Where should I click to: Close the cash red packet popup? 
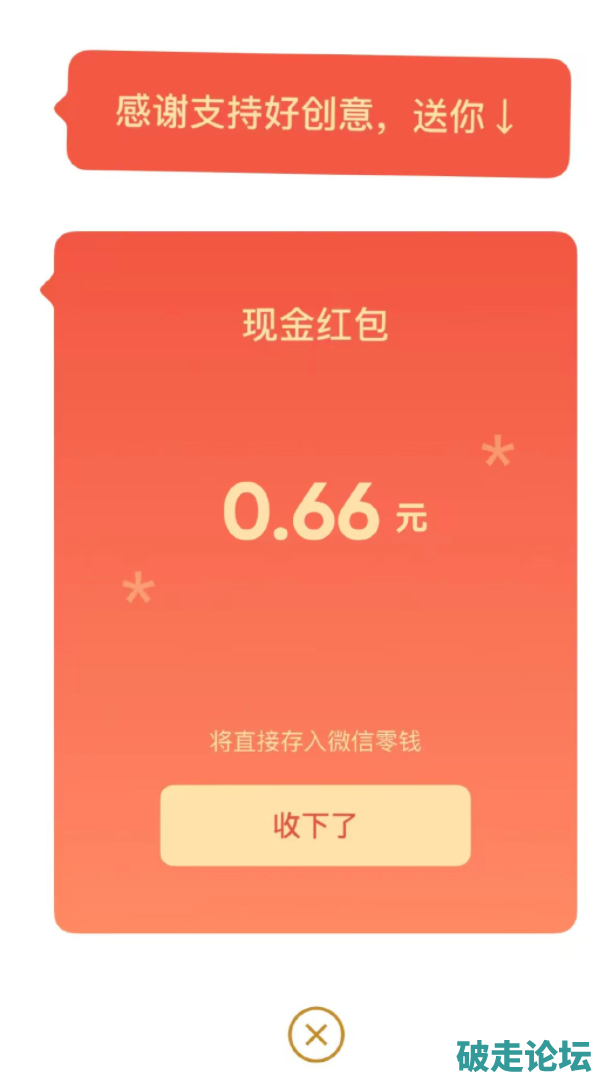[316, 1034]
